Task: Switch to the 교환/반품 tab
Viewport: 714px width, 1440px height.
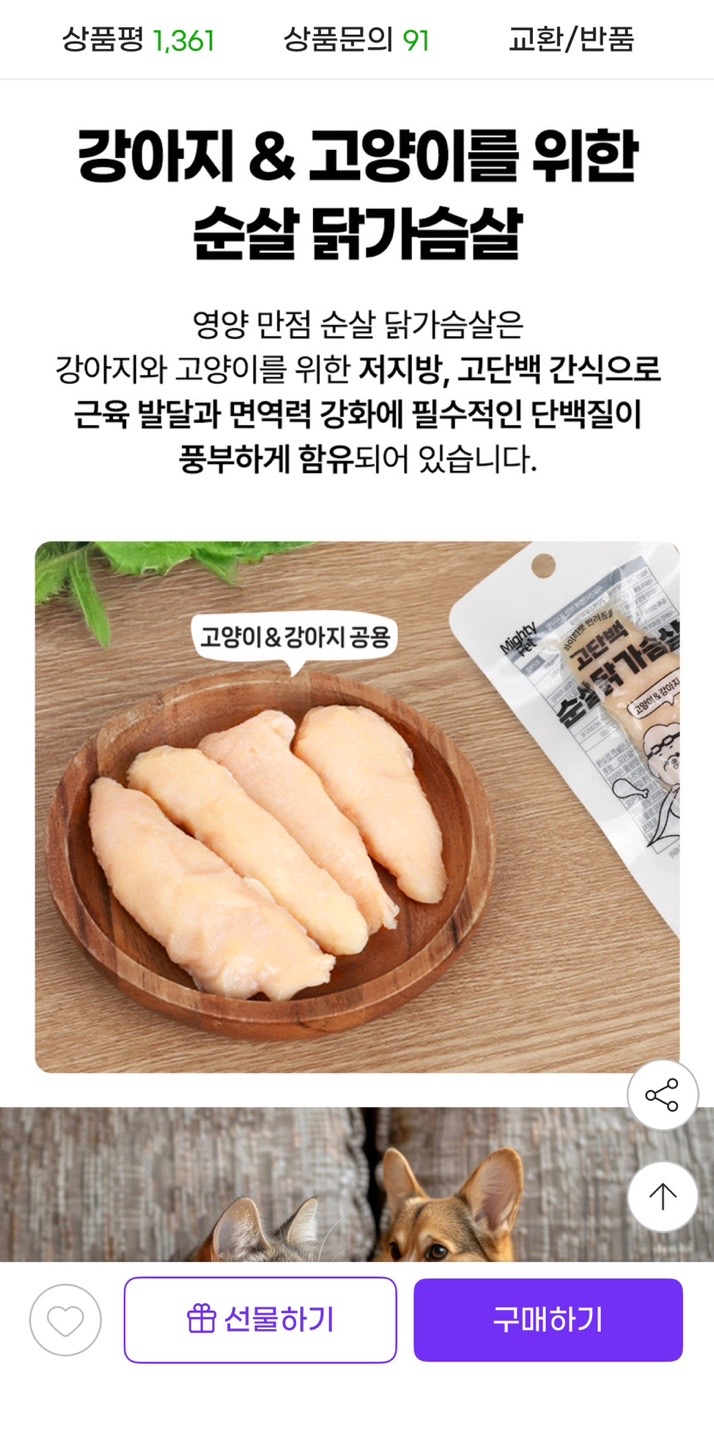Action: (x=571, y=40)
